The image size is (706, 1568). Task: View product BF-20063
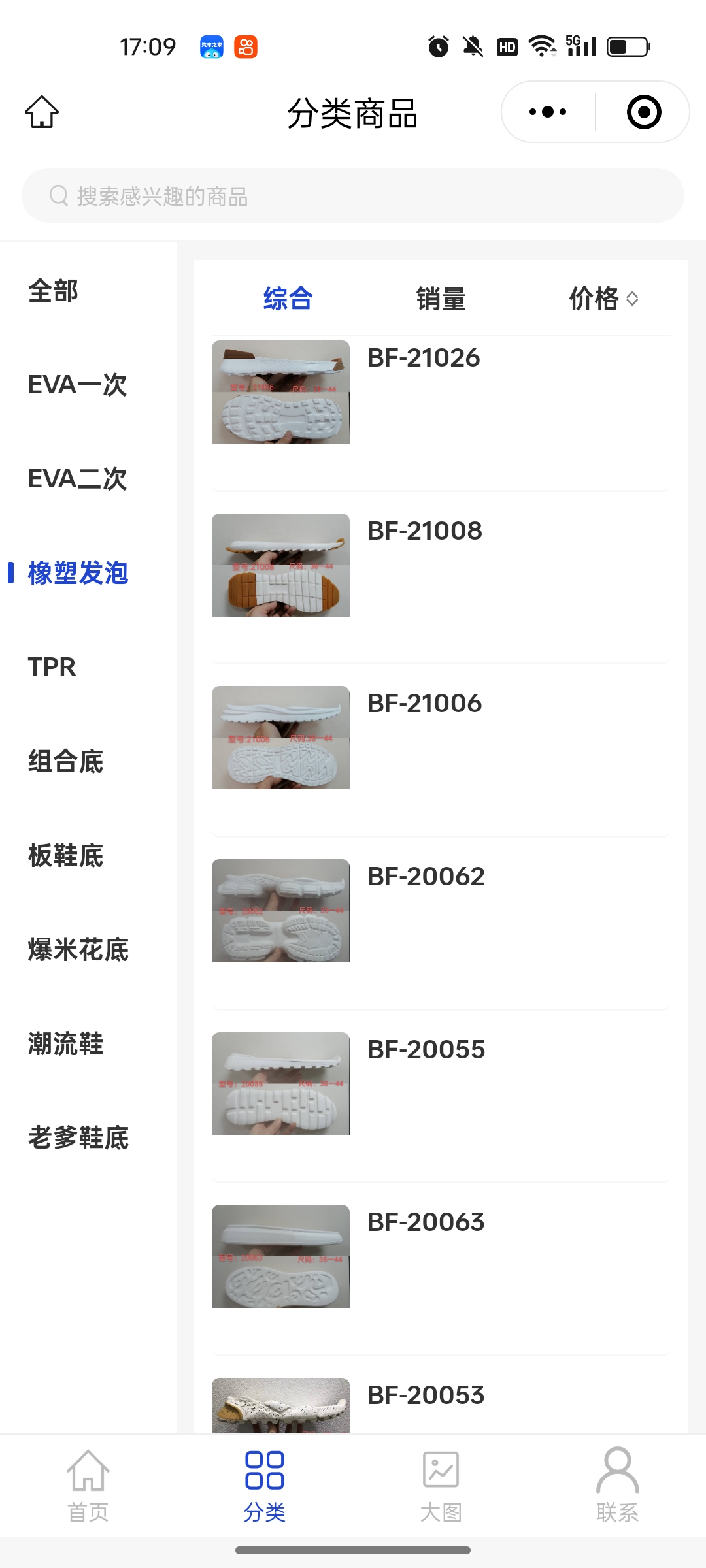pos(426,1222)
